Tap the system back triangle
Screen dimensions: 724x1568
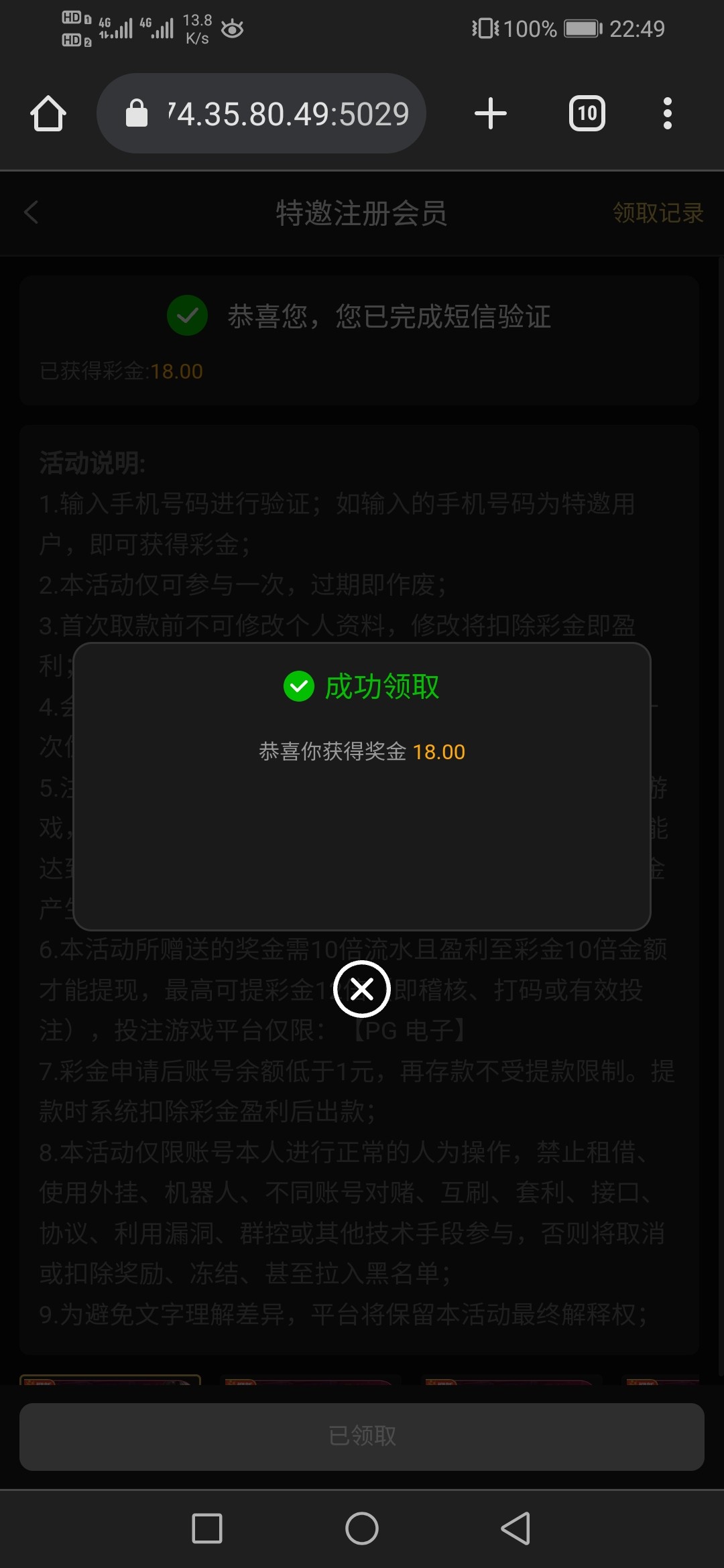[x=516, y=1528]
